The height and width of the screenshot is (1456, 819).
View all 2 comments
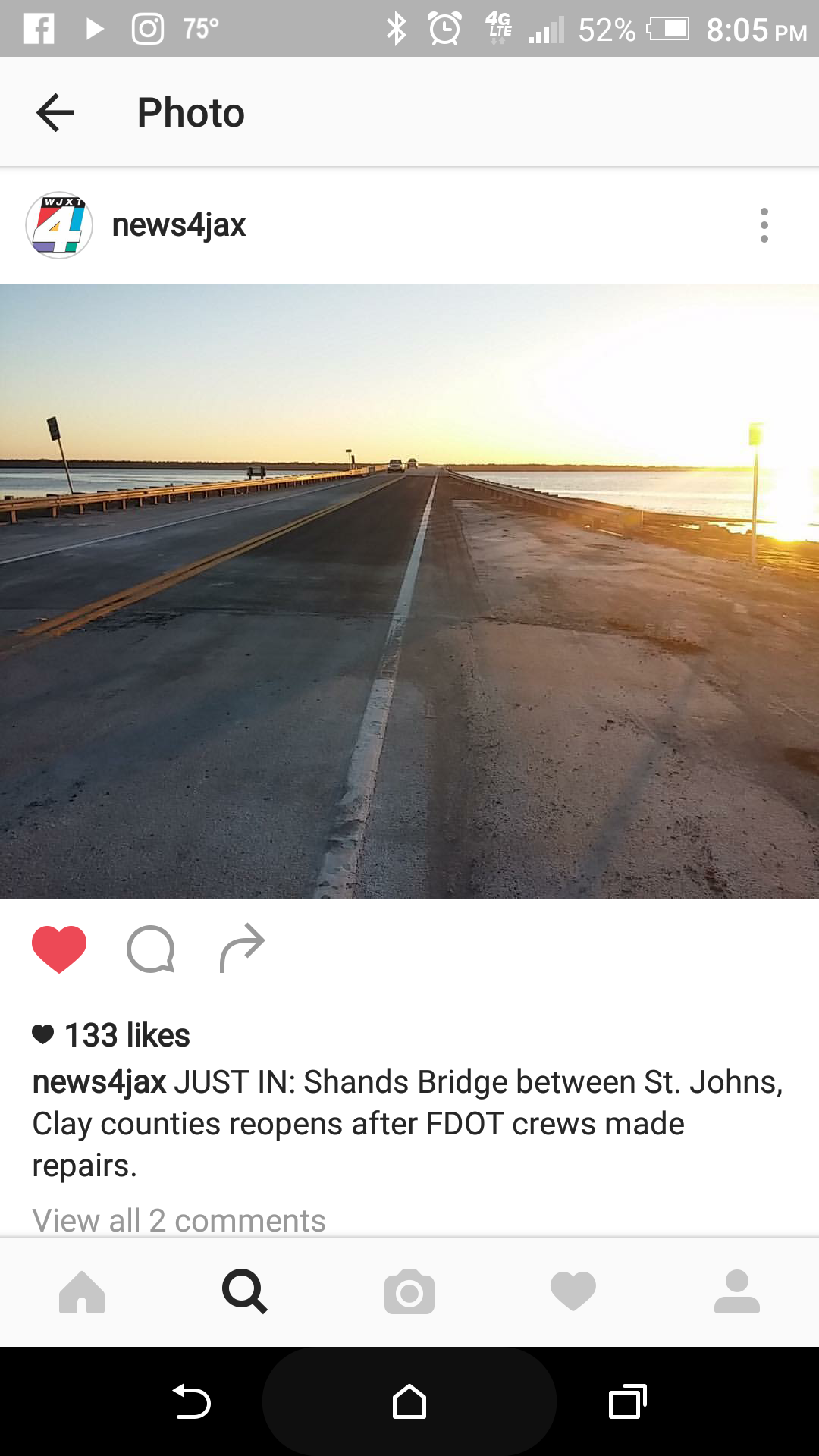(x=179, y=1220)
